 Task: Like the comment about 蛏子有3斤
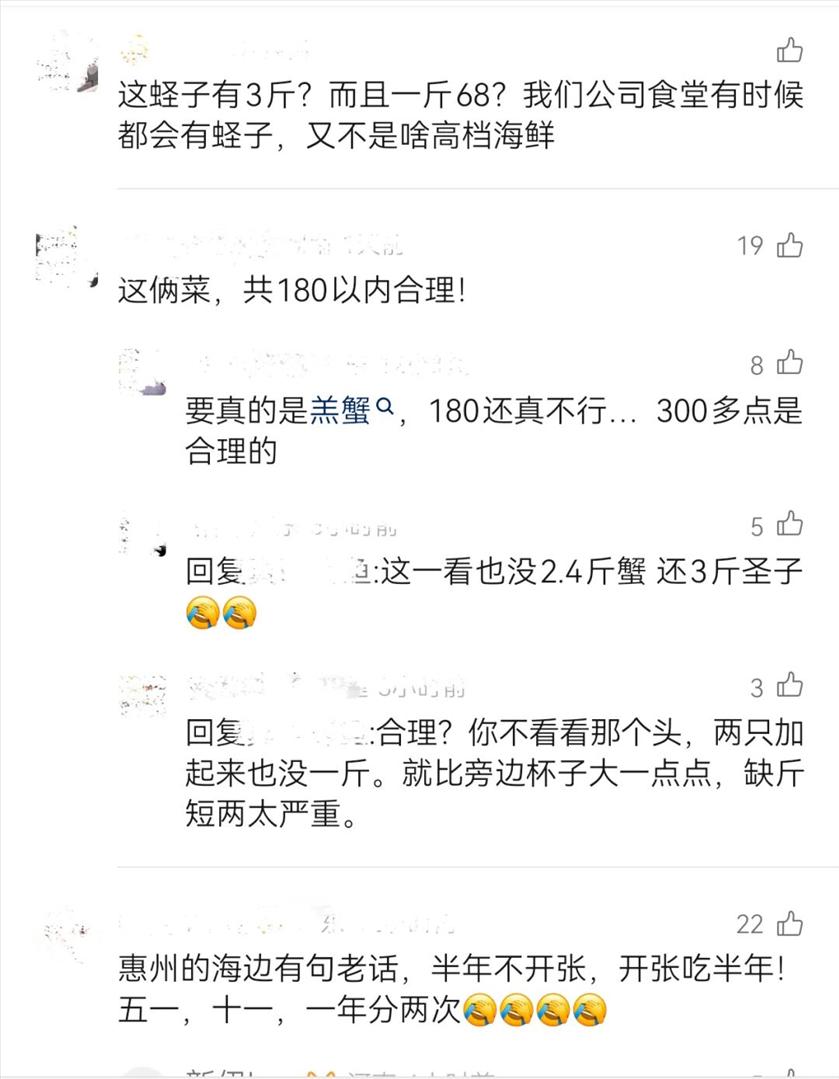[790, 49]
